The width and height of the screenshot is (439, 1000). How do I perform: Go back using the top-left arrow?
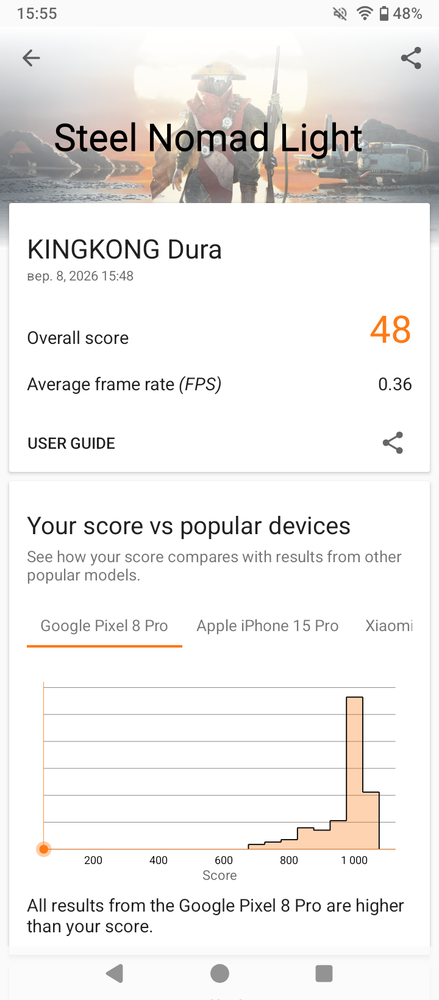point(31,58)
